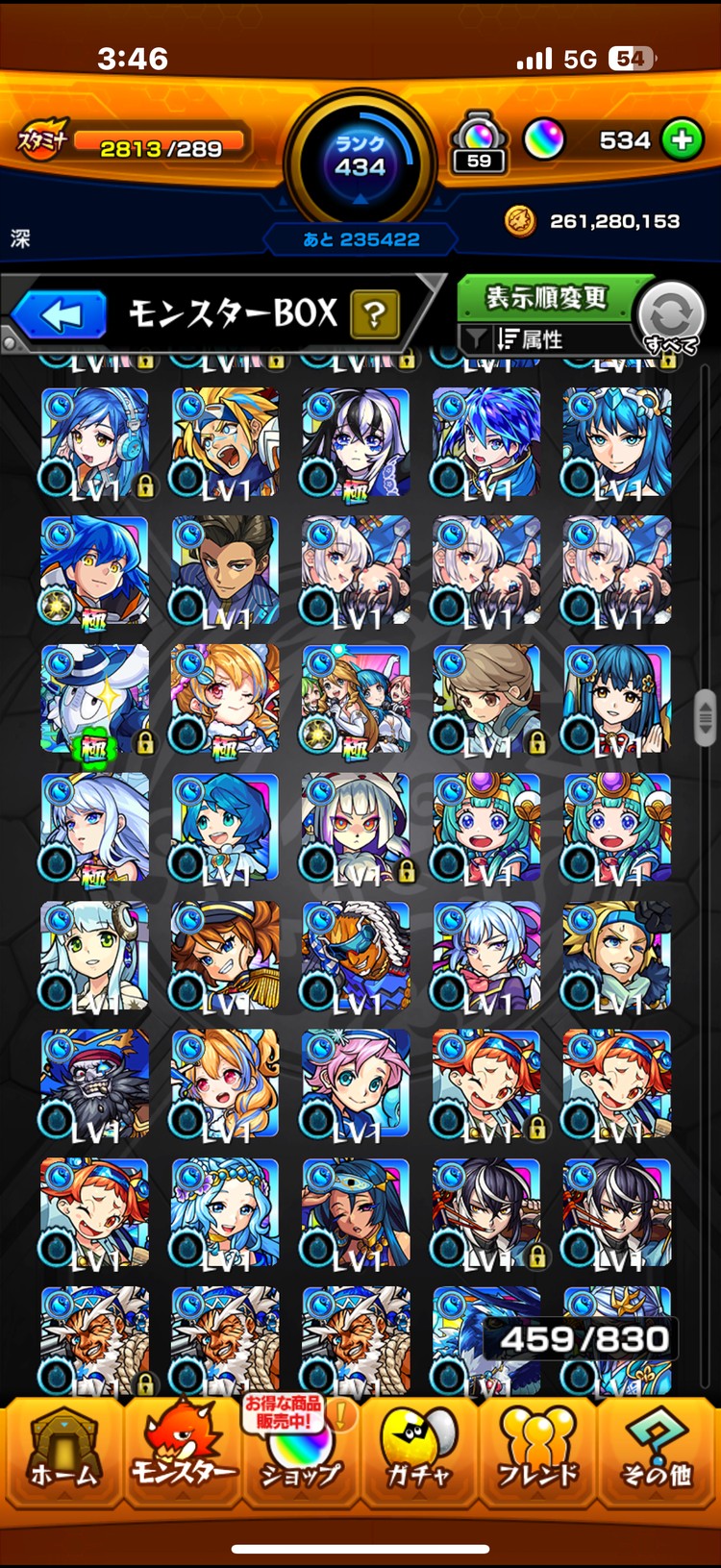Select the pink-haired character monster
The width and height of the screenshot is (721, 1568).
point(357,1083)
